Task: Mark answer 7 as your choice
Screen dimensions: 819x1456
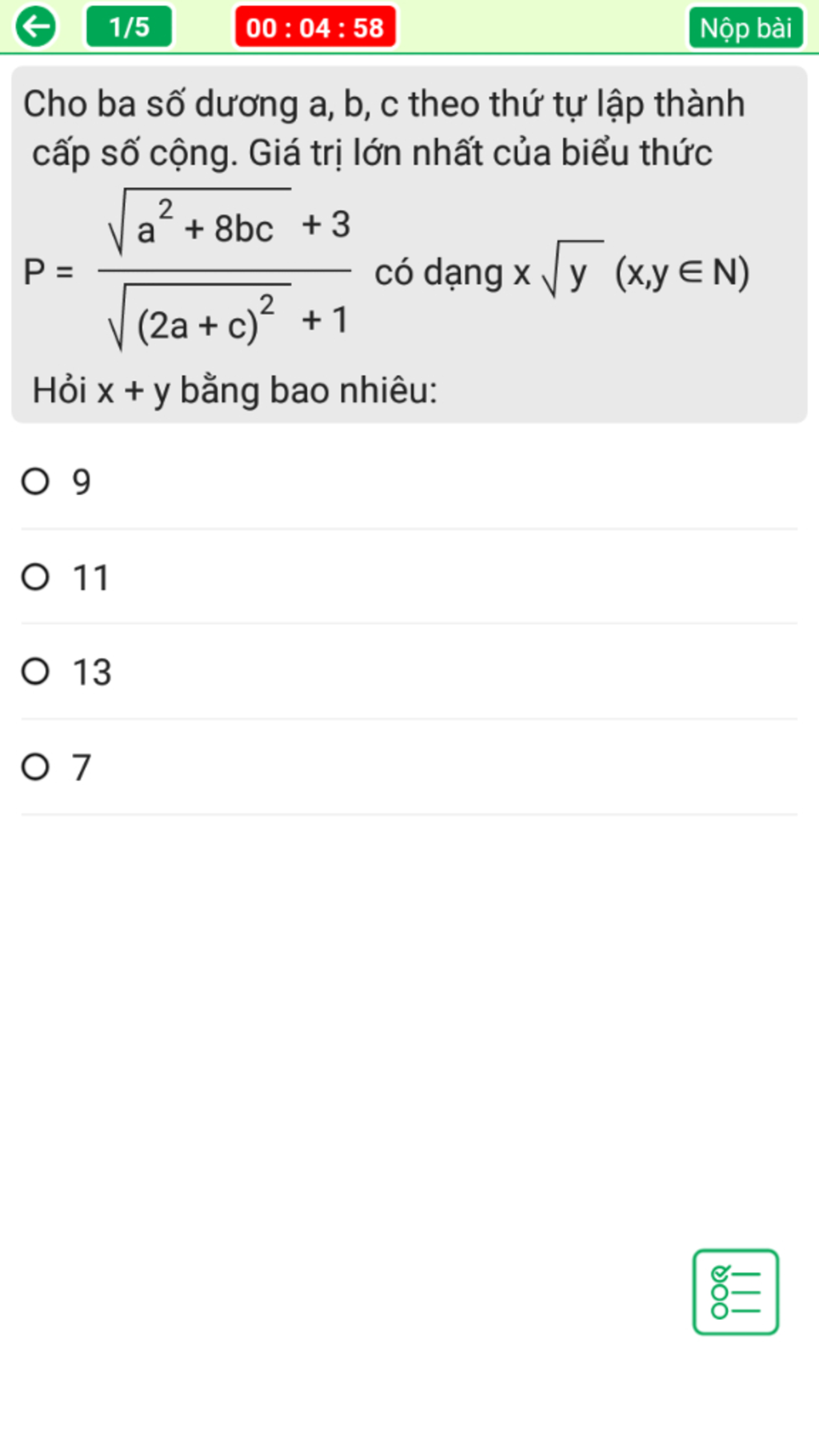Action: [x=36, y=767]
